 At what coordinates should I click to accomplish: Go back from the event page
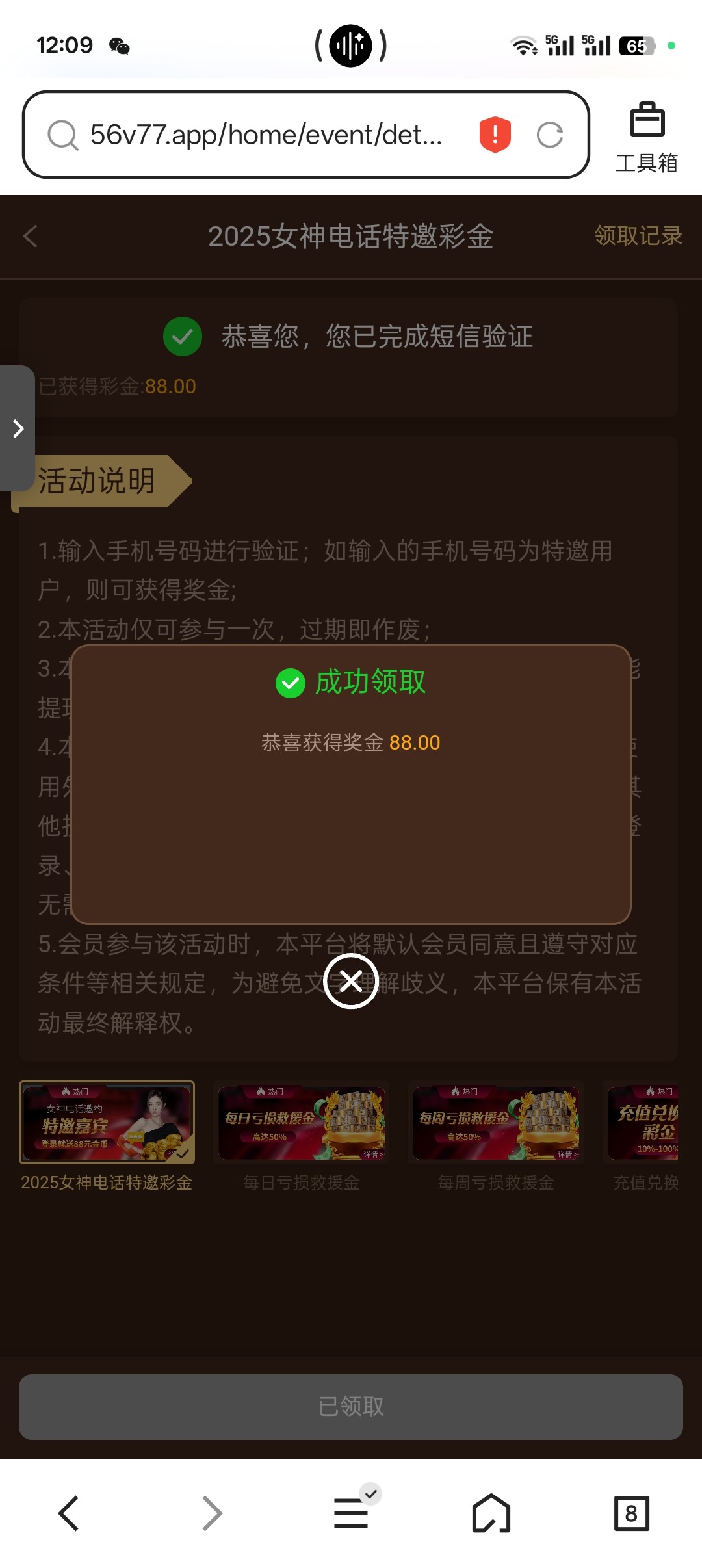pyautogui.click(x=31, y=236)
